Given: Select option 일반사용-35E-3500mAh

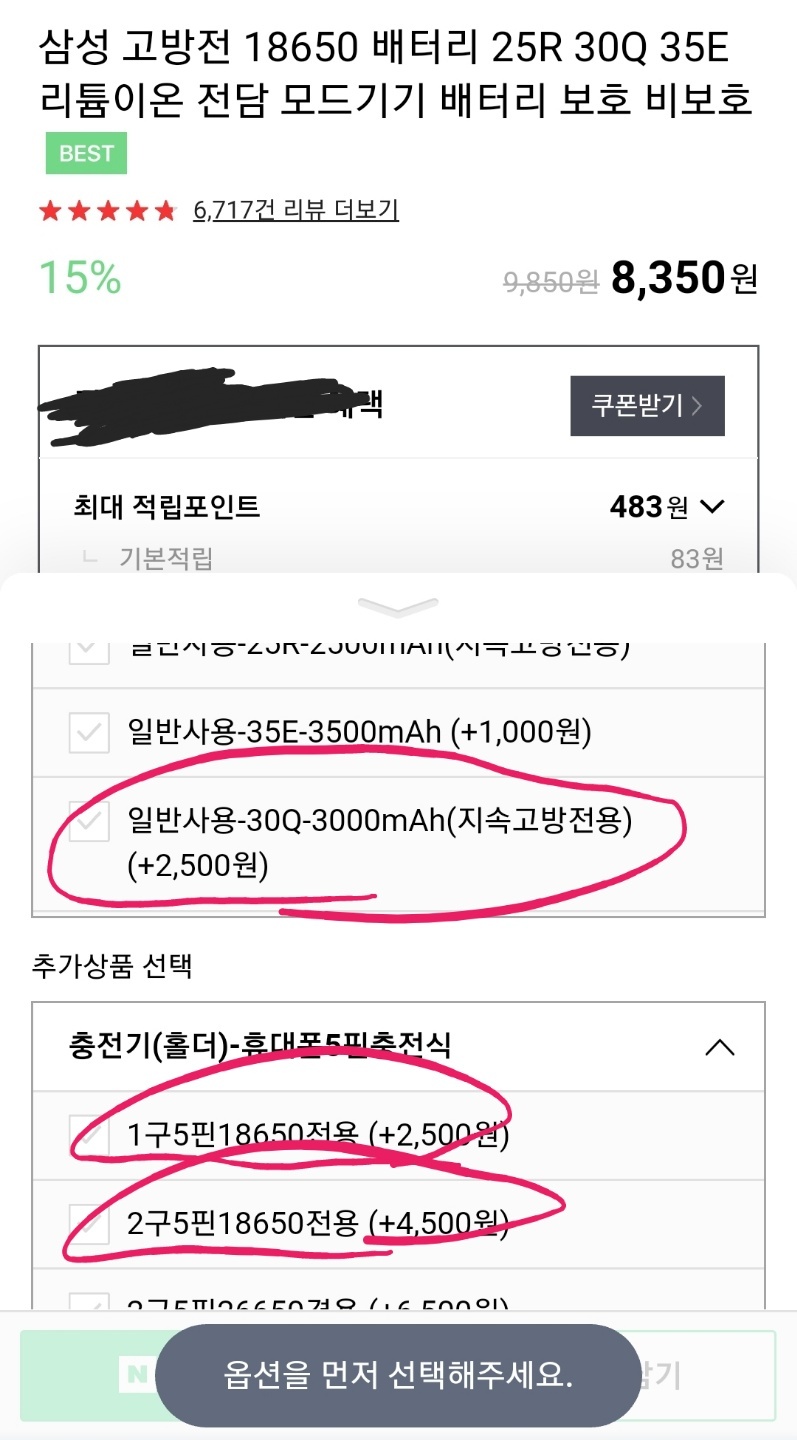Looking at the screenshot, I should tap(360, 734).
